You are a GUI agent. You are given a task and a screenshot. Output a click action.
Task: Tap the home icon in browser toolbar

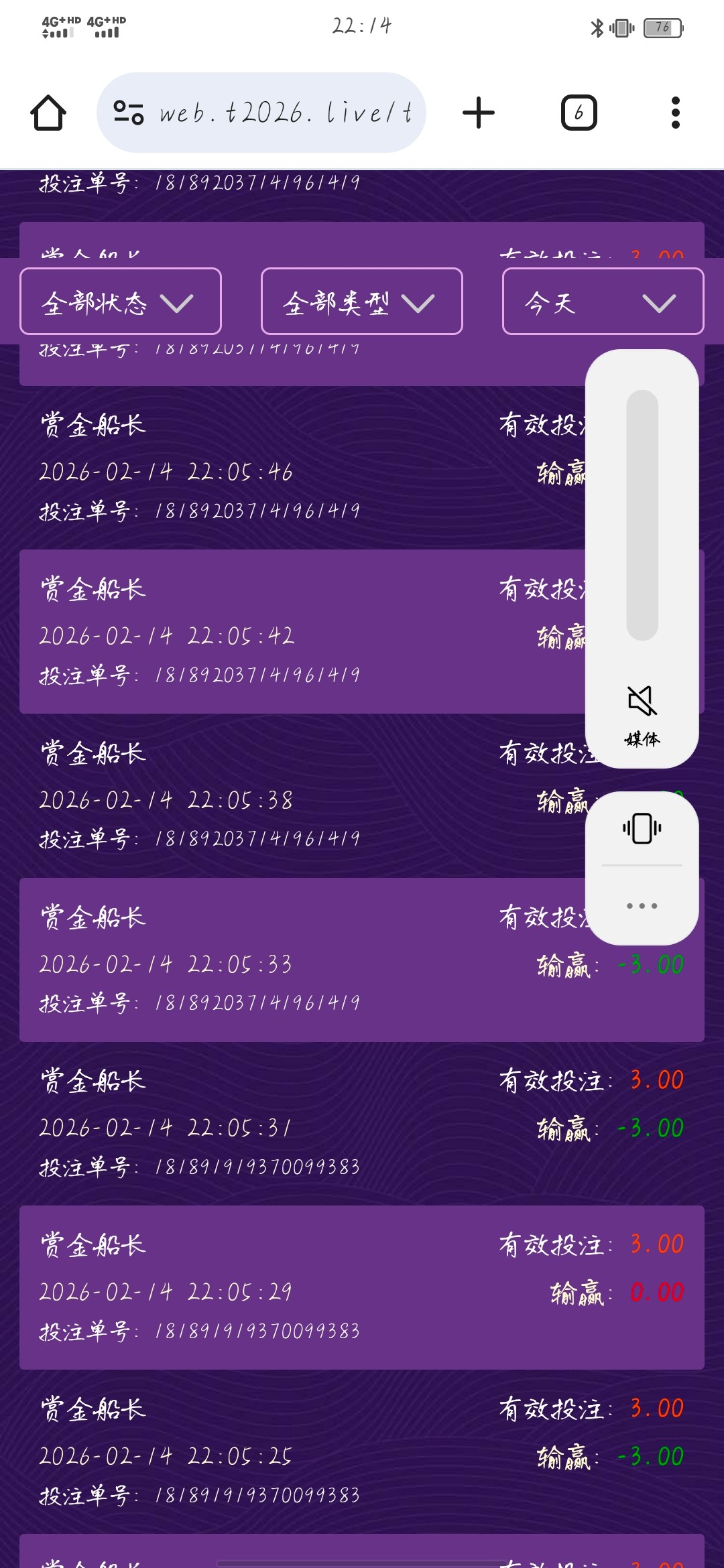pos(47,113)
